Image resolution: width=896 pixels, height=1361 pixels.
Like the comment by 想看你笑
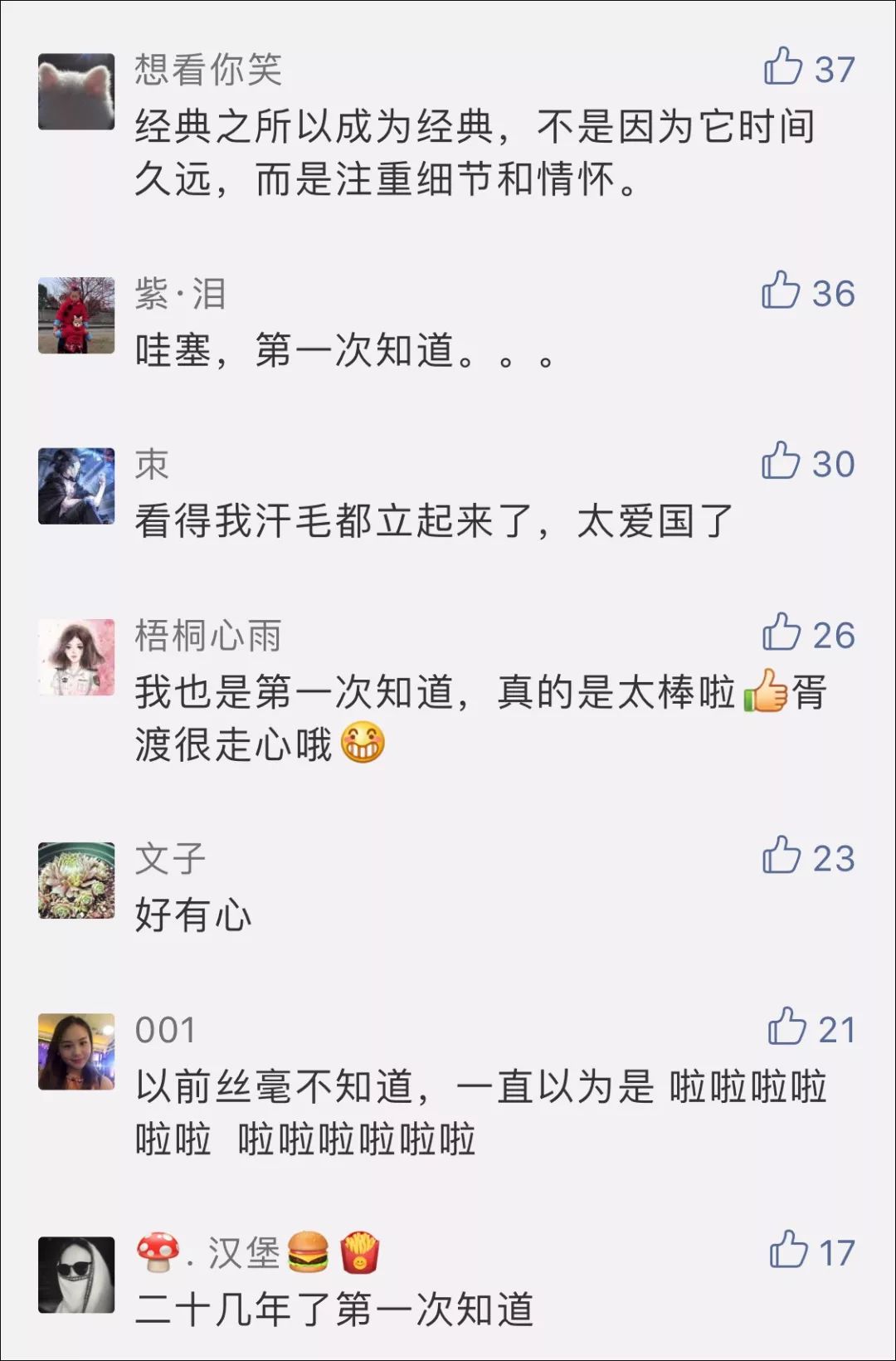tap(783, 66)
